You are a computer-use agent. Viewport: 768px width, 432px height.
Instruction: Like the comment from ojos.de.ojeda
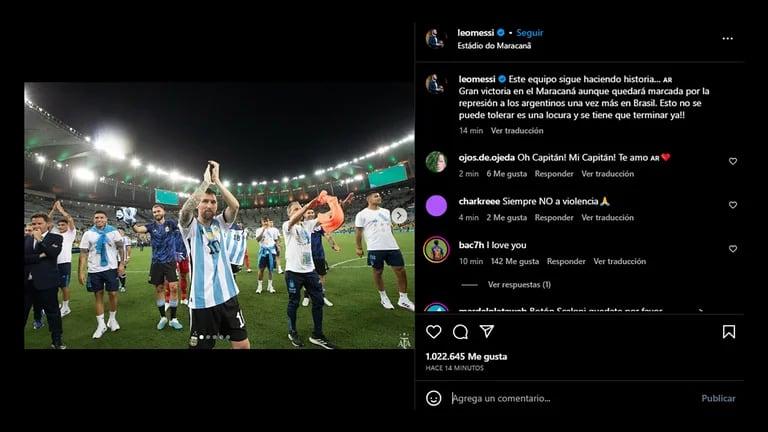[x=732, y=161]
